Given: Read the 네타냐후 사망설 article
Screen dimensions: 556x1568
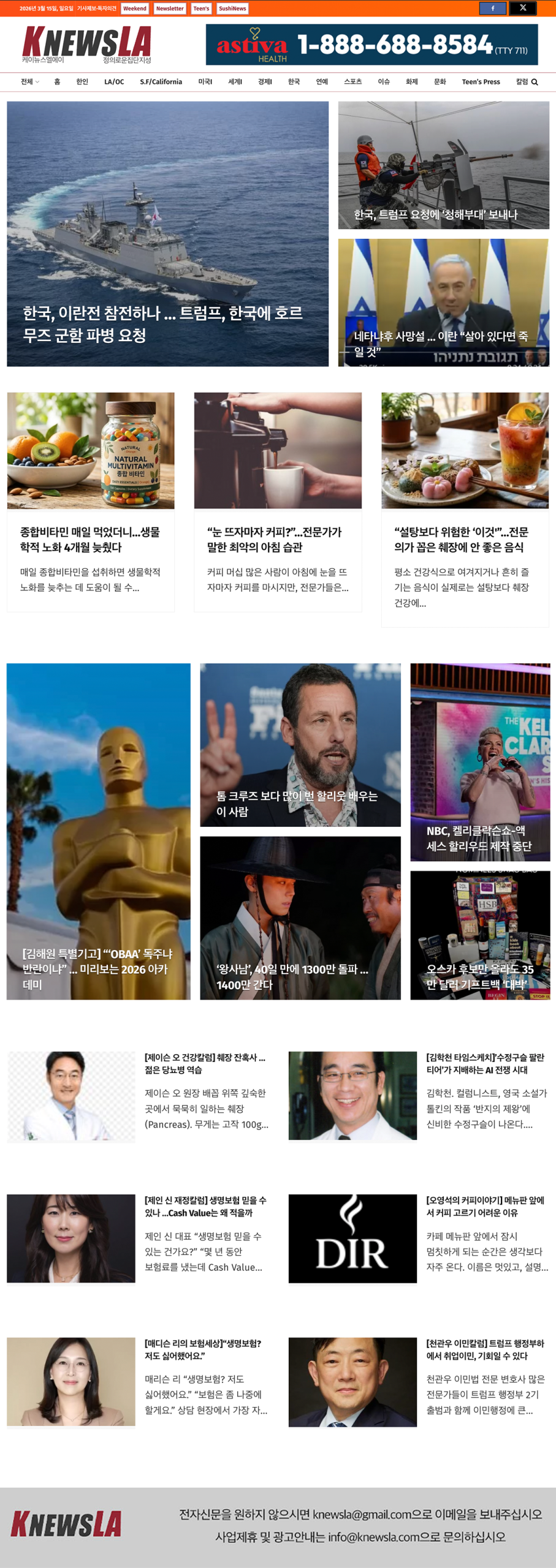Looking at the screenshot, I should point(441,343).
